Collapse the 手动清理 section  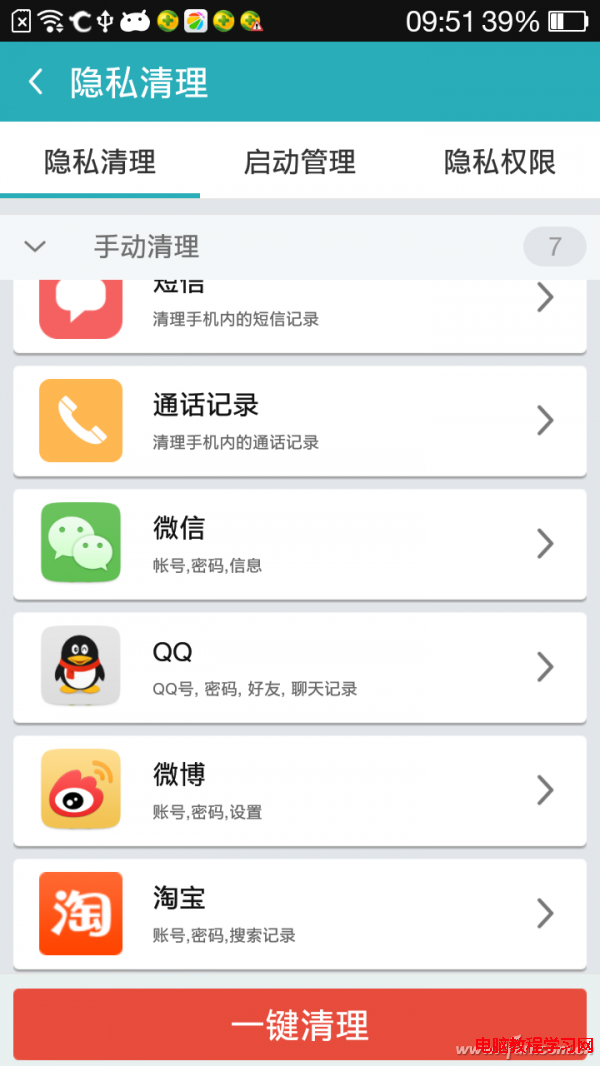tap(36, 246)
